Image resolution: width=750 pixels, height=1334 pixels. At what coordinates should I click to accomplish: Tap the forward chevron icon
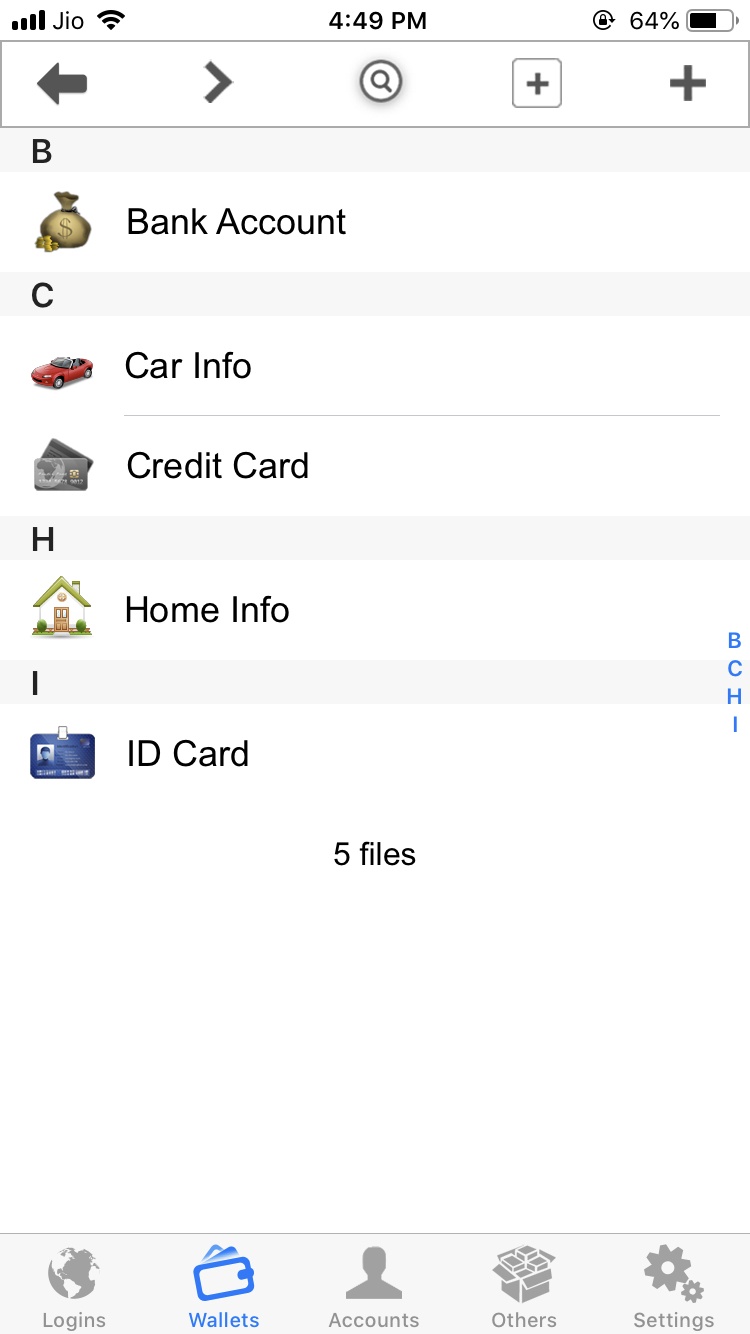(x=217, y=84)
